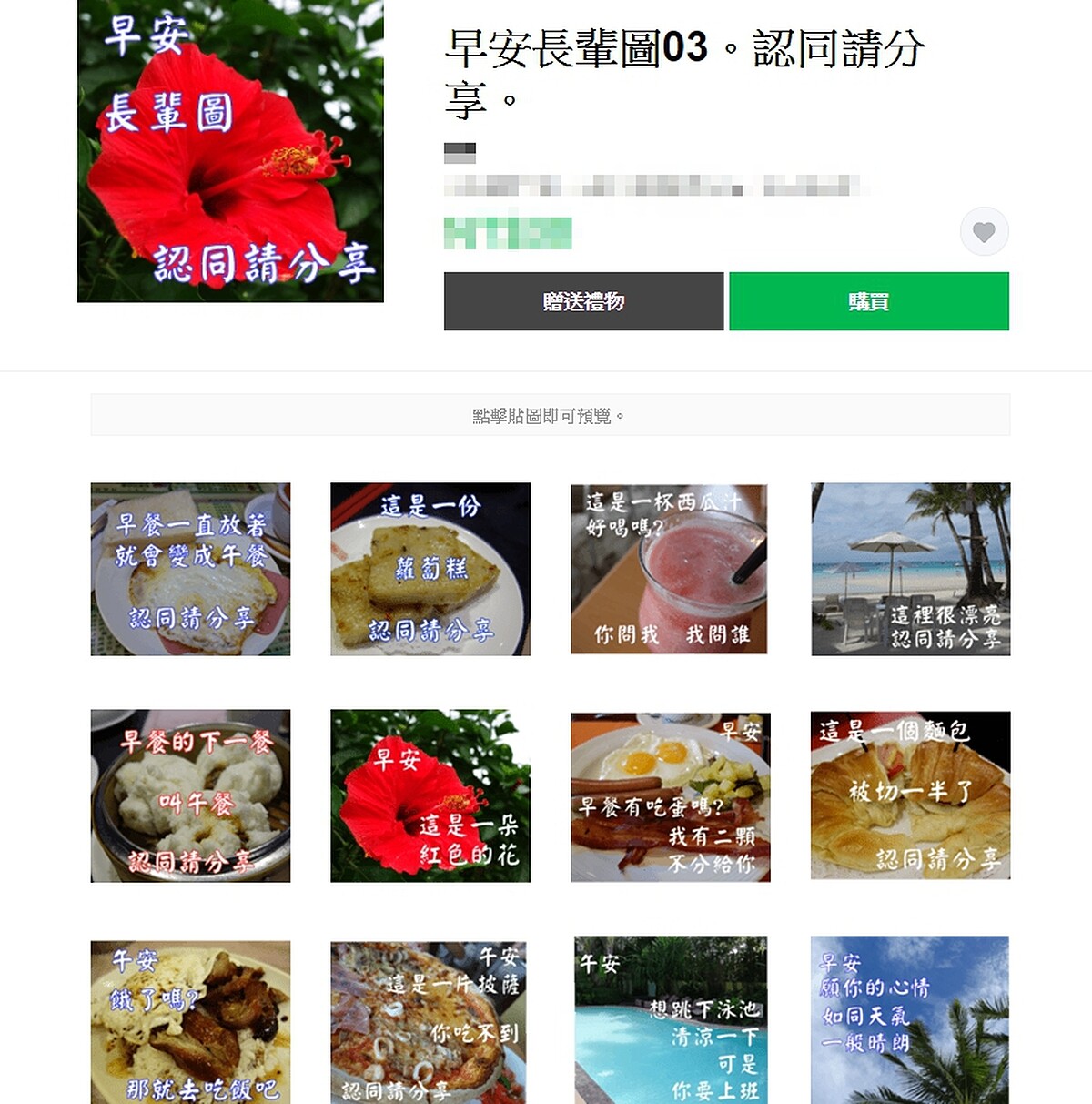Preview the 早餐一直放著 egg sticker

[x=190, y=569]
